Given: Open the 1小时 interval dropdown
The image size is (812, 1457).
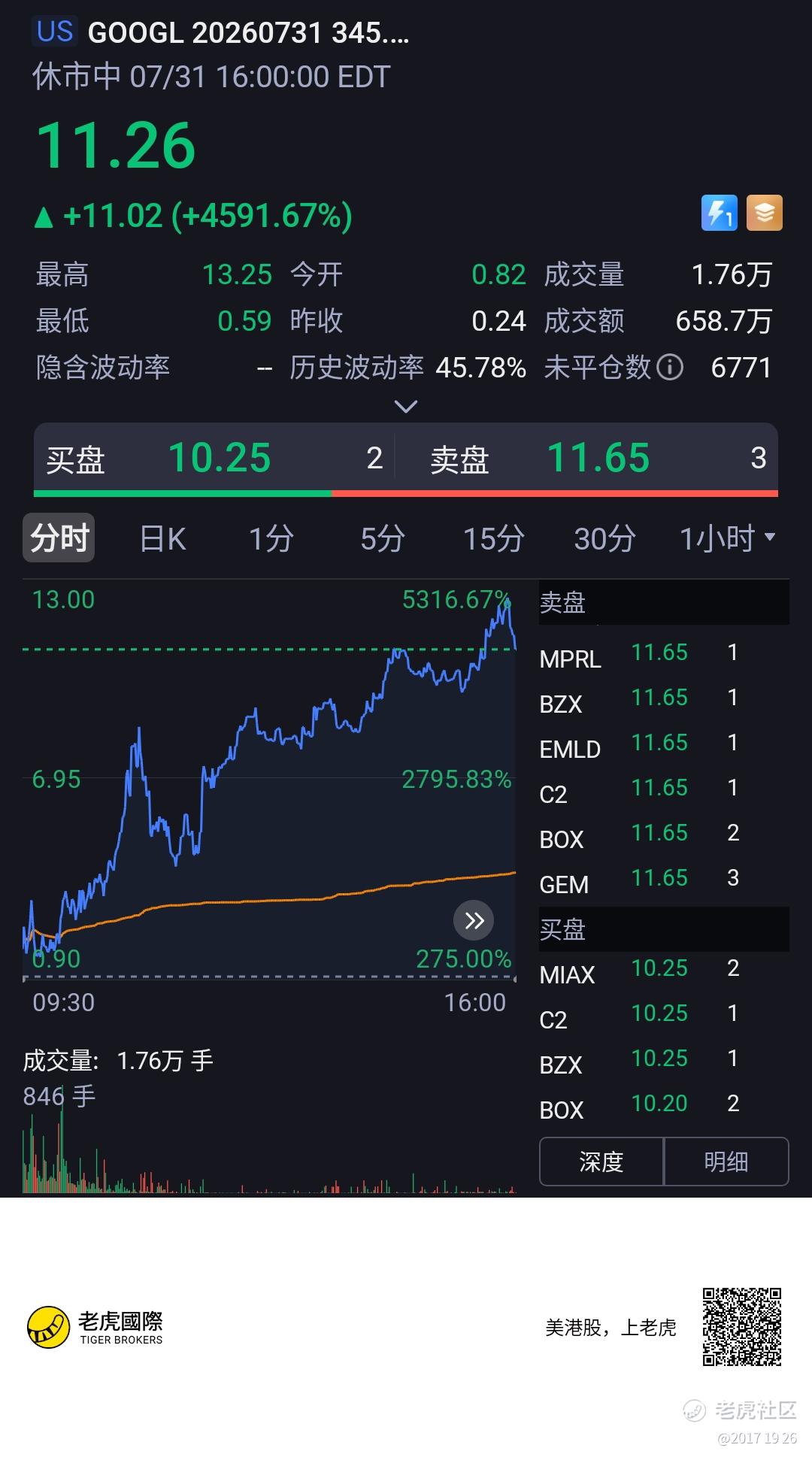Looking at the screenshot, I should (727, 538).
